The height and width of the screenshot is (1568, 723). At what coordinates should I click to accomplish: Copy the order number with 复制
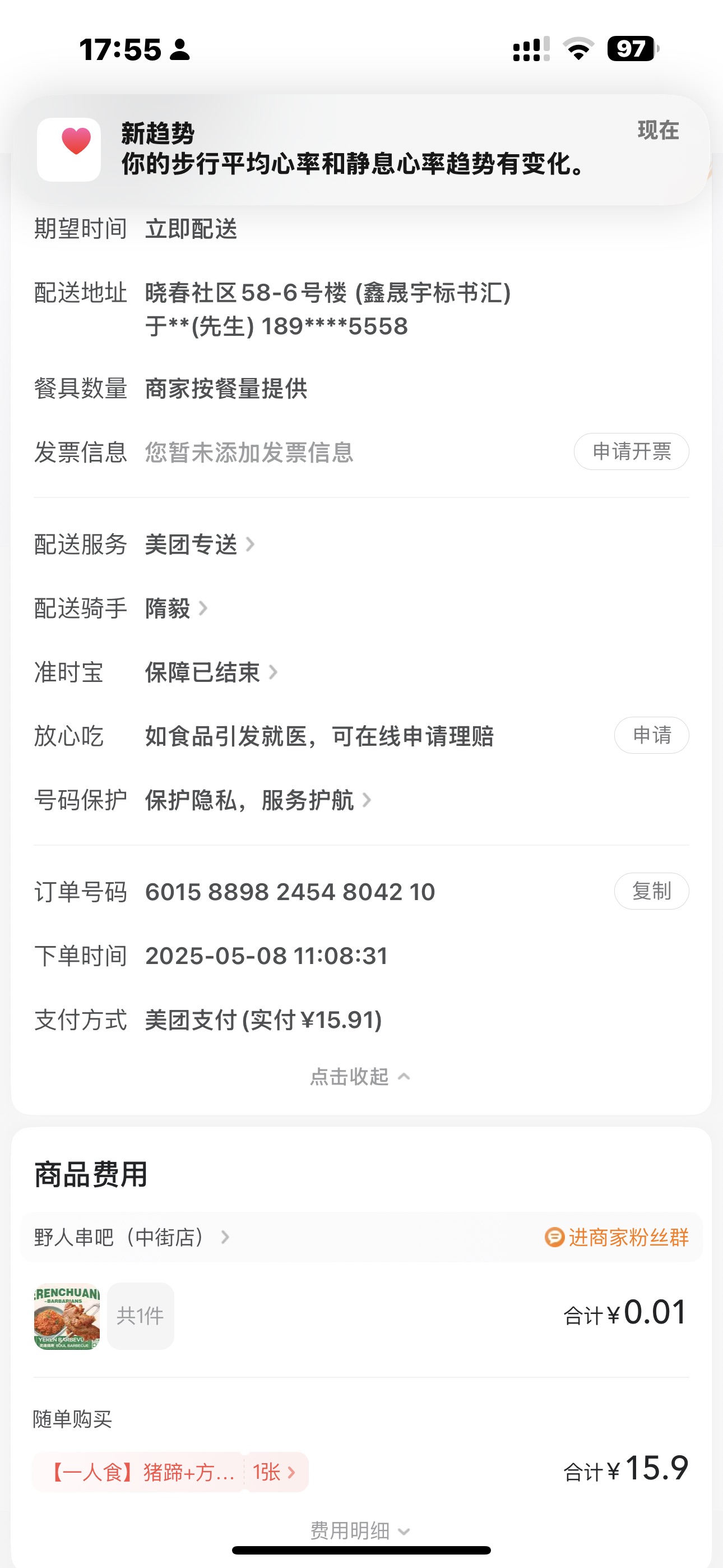(x=651, y=891)
